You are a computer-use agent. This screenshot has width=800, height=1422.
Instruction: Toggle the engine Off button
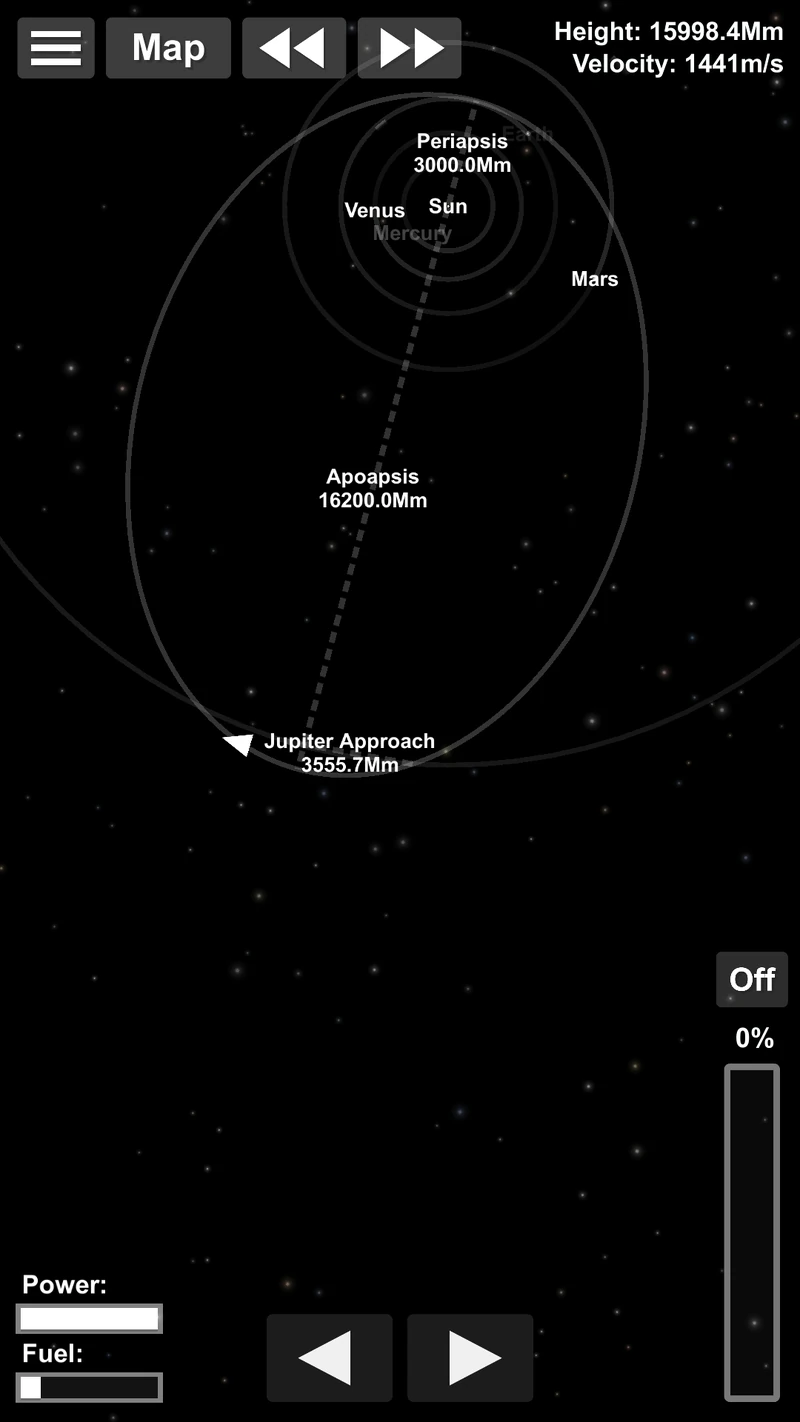coord(752,979)
